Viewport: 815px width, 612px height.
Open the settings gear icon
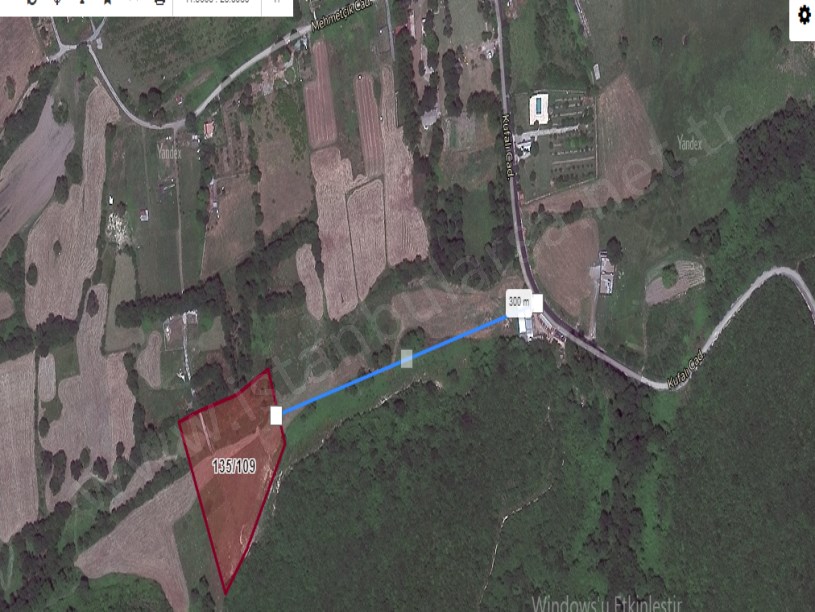pyautogui.click(x=804, y=16)
